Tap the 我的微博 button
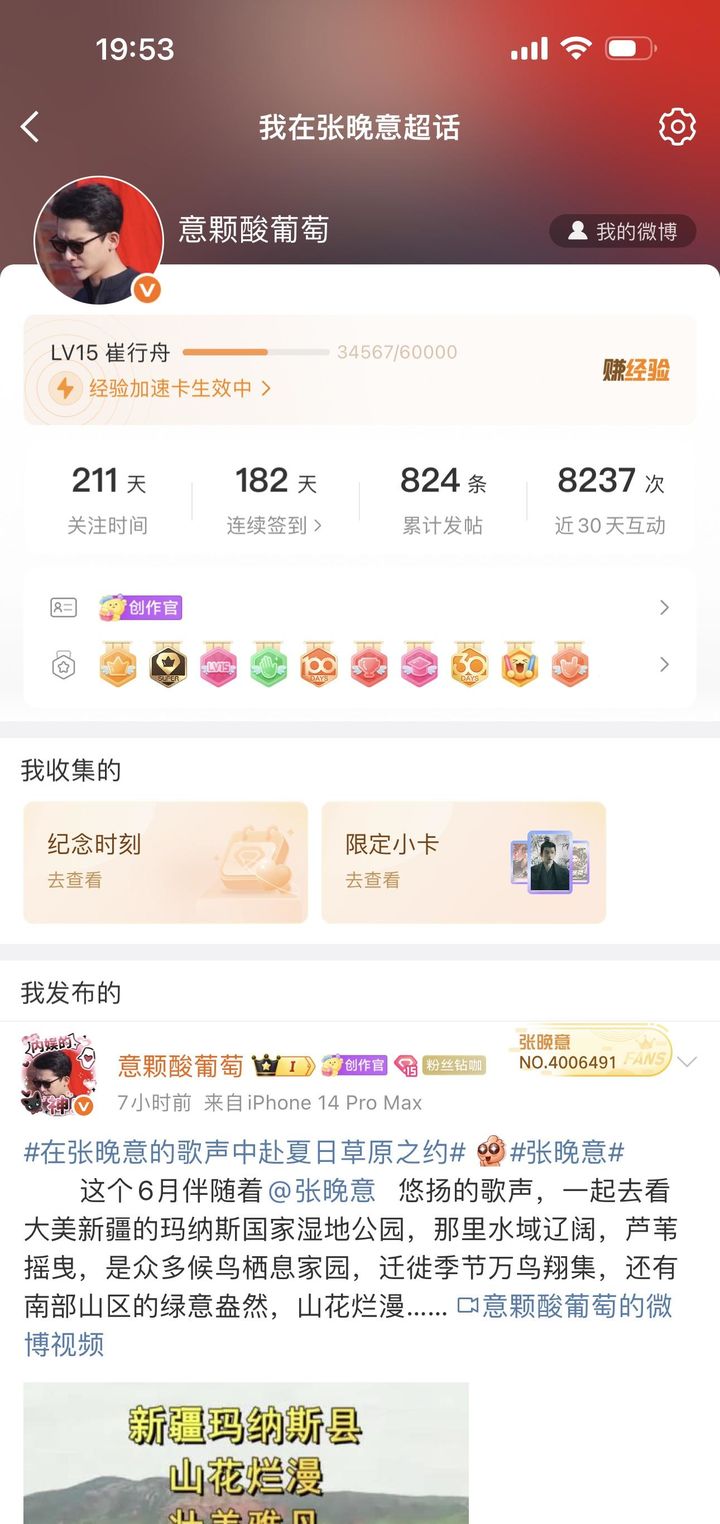Screen dimensions: 720x1524 point(623,231)
